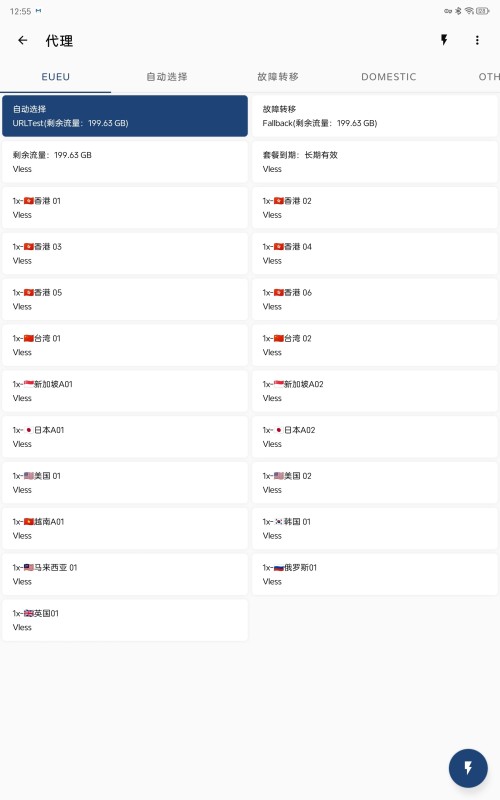Go back using the top-left arrow
500x800 pixels.
(x=22, y=40)
